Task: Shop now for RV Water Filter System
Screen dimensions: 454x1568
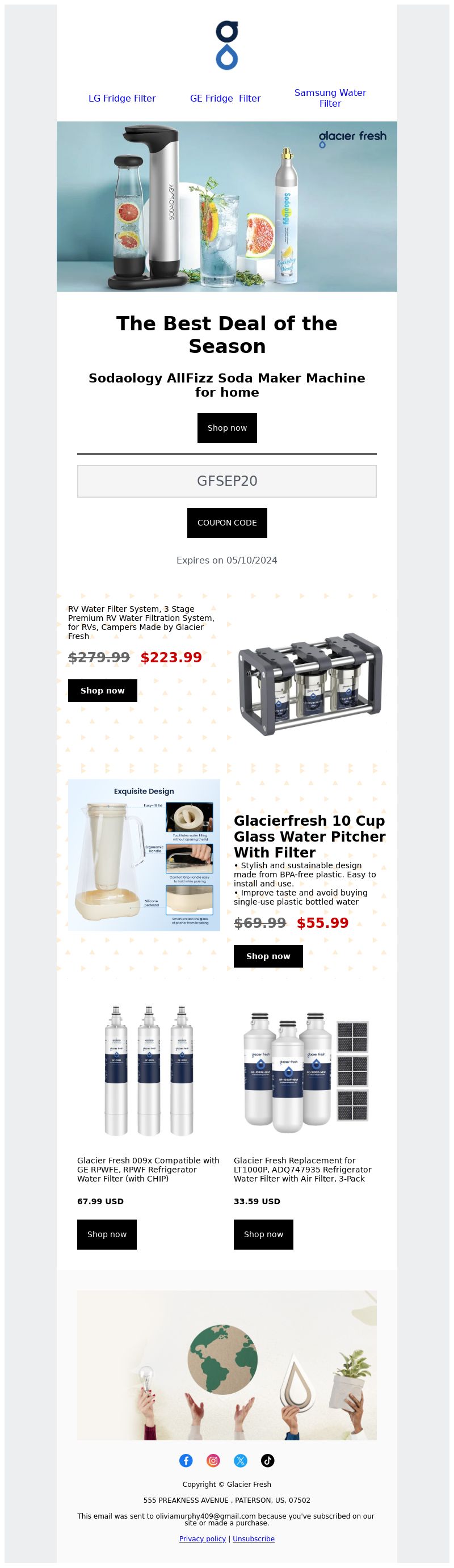Action: click(x=102, y=690)
